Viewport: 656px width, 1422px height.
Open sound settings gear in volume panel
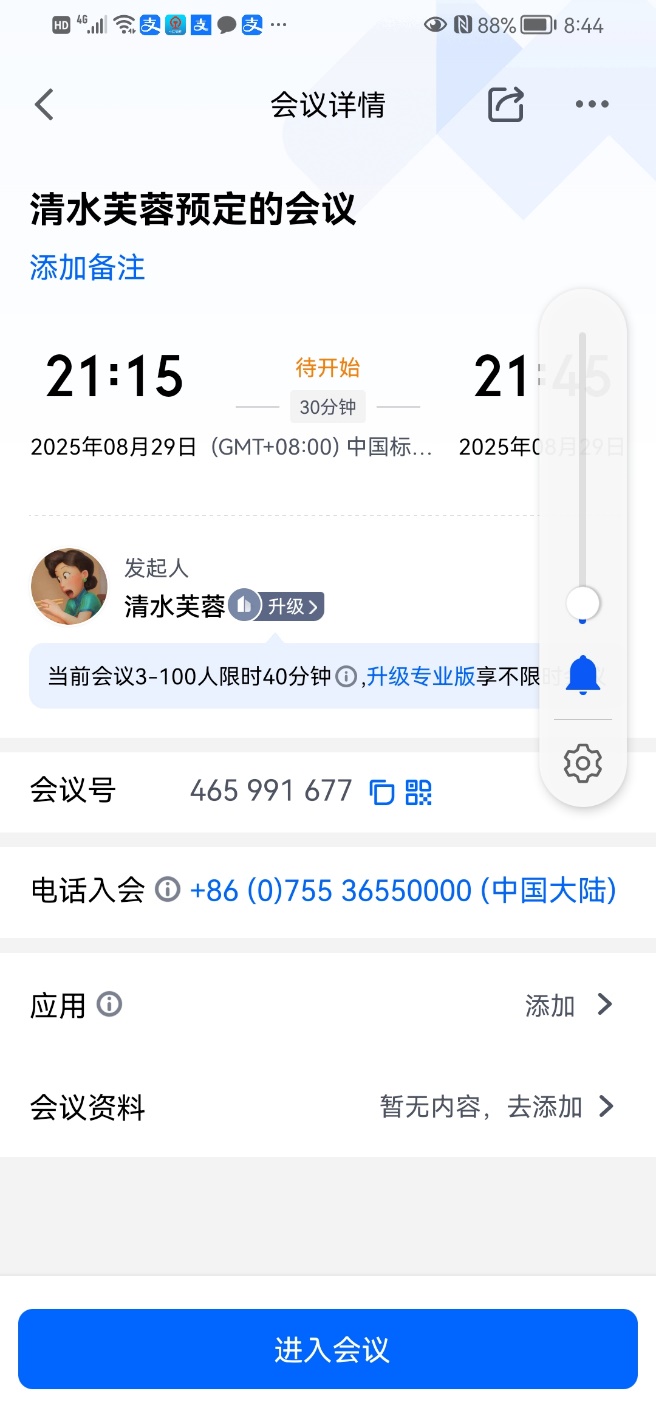click(x=583, y=764)
